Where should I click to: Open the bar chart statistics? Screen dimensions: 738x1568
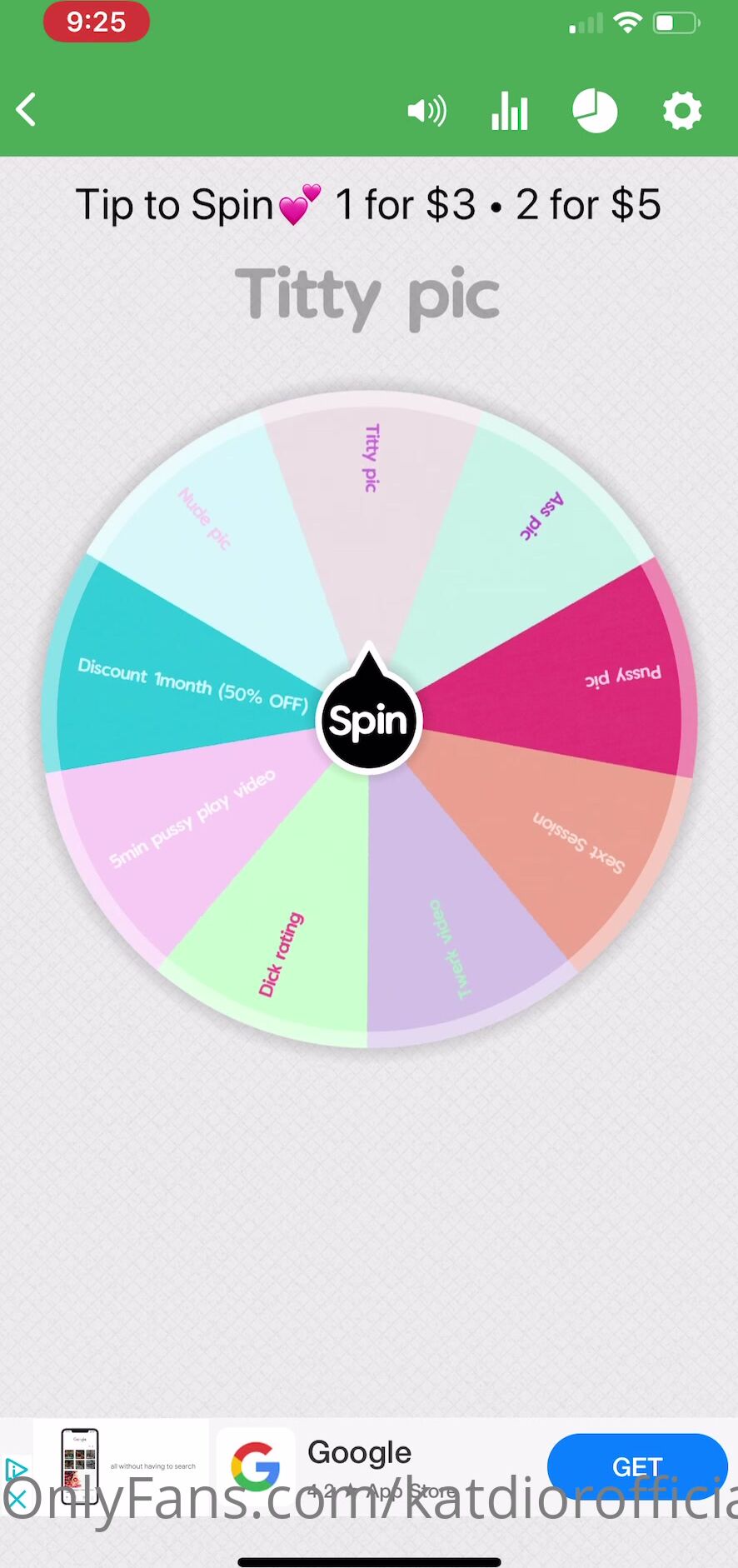(x=509, y=111)
